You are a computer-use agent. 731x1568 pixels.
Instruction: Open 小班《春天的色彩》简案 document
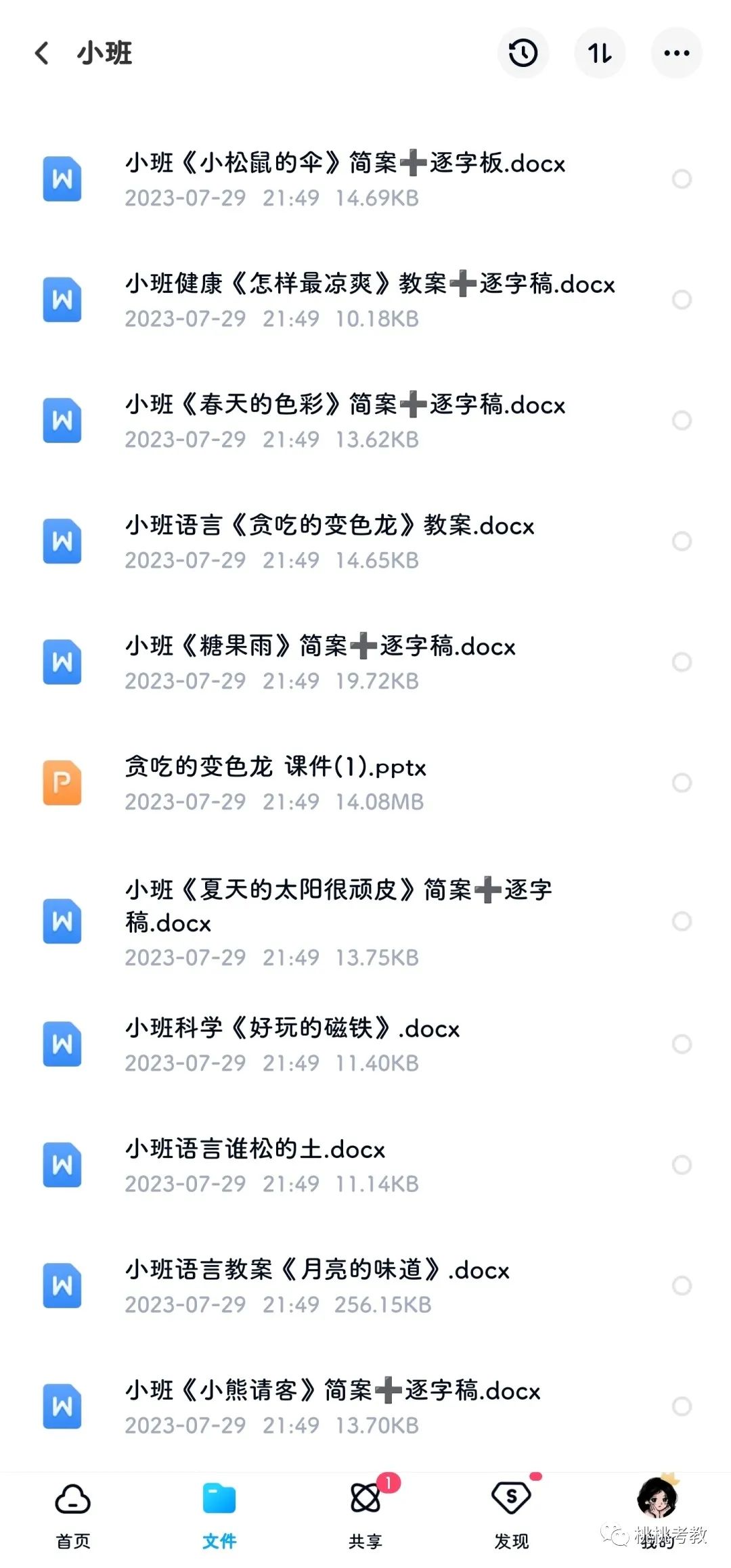tap(365, 420)
